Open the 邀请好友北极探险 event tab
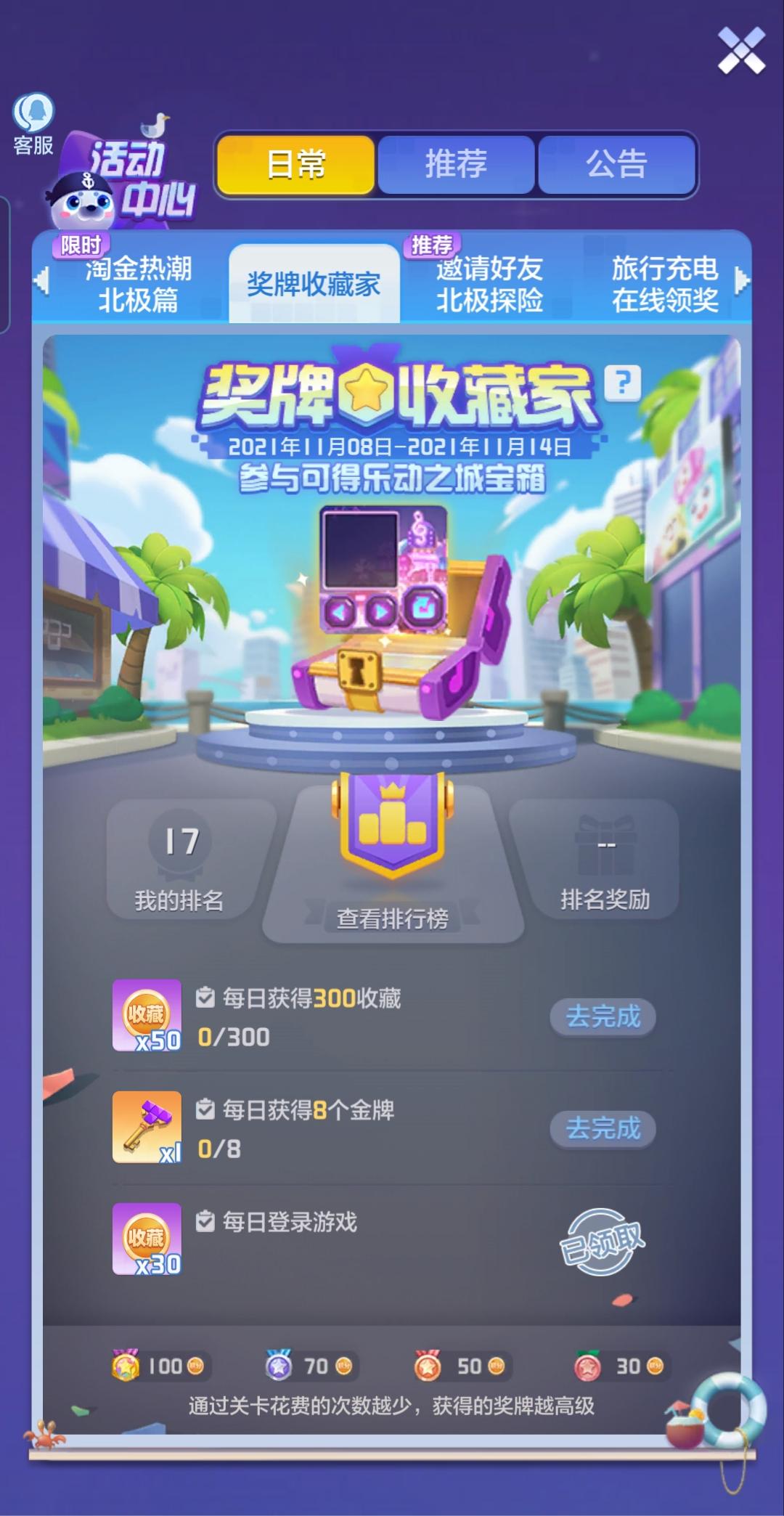Image resolution: width=784 pixels, height=1516 pixels. (x=489, y=284)
